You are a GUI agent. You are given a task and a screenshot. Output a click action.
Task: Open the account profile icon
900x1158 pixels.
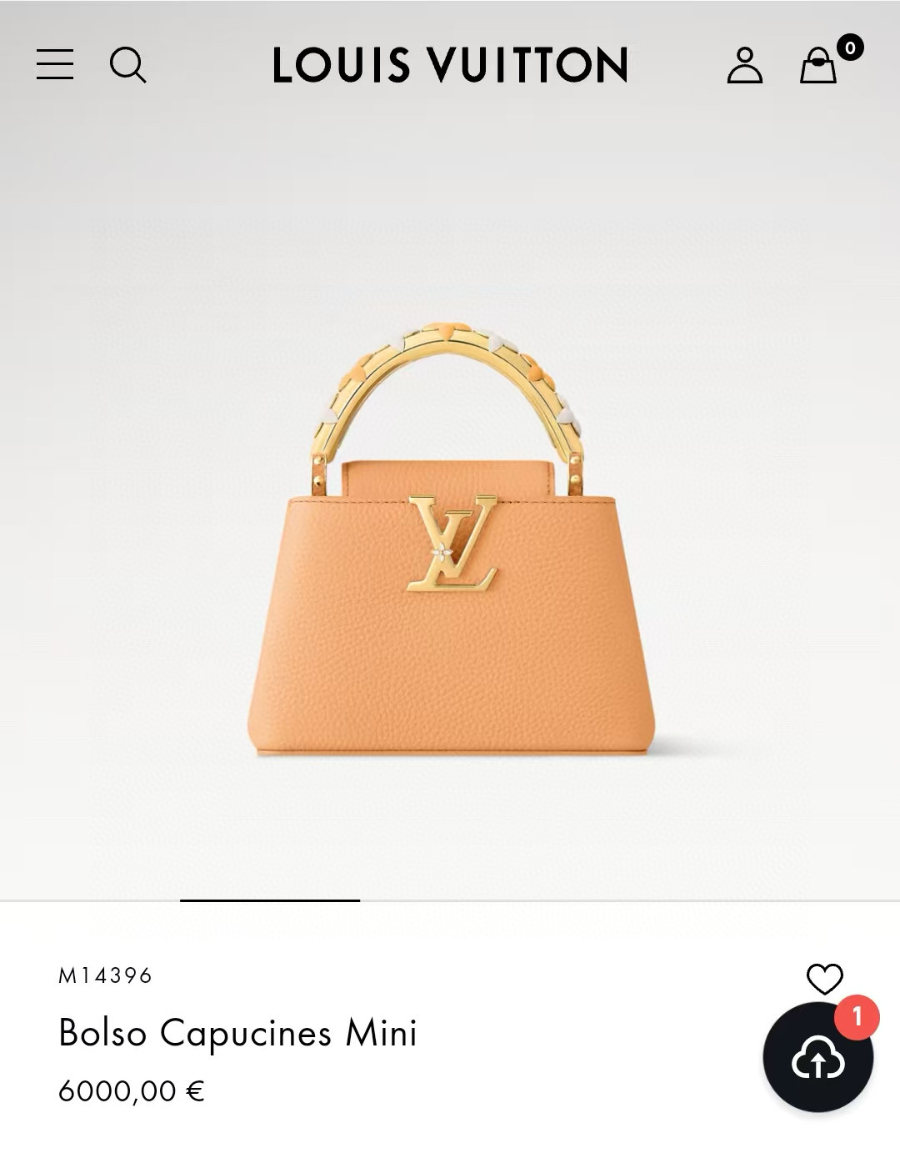coord(744,66)
